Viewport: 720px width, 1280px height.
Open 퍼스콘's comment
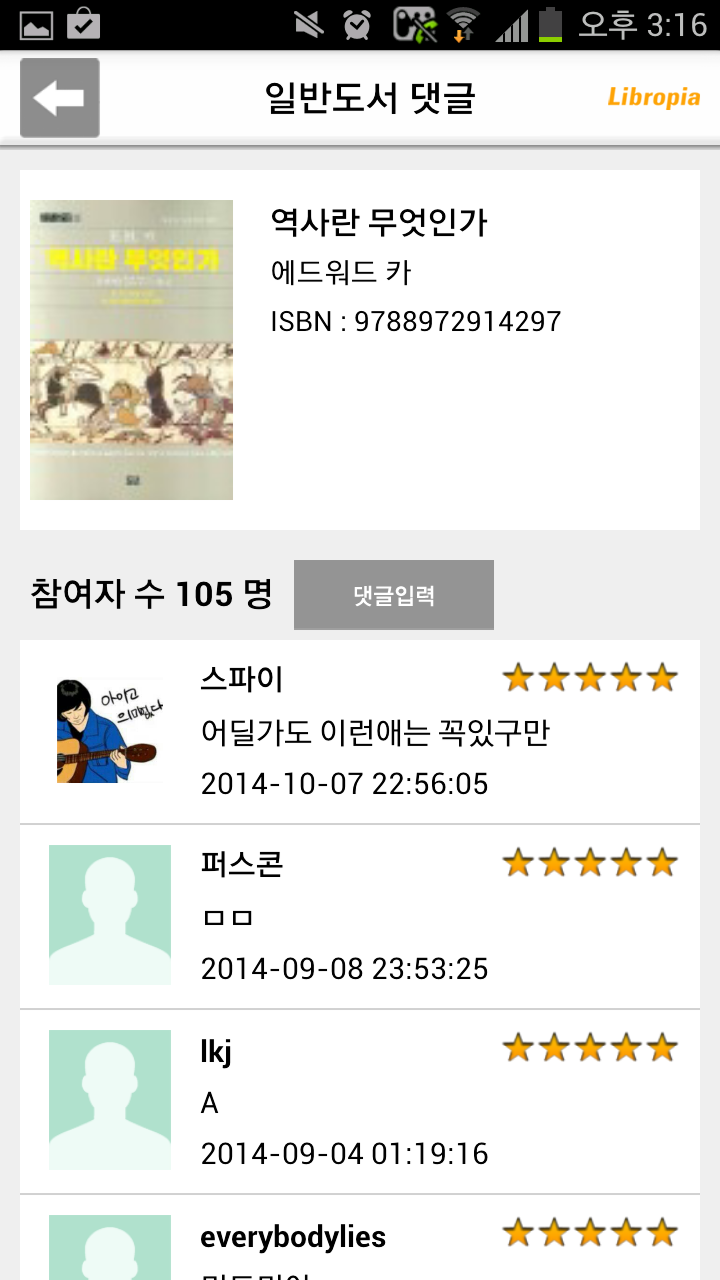coord(360,916)
